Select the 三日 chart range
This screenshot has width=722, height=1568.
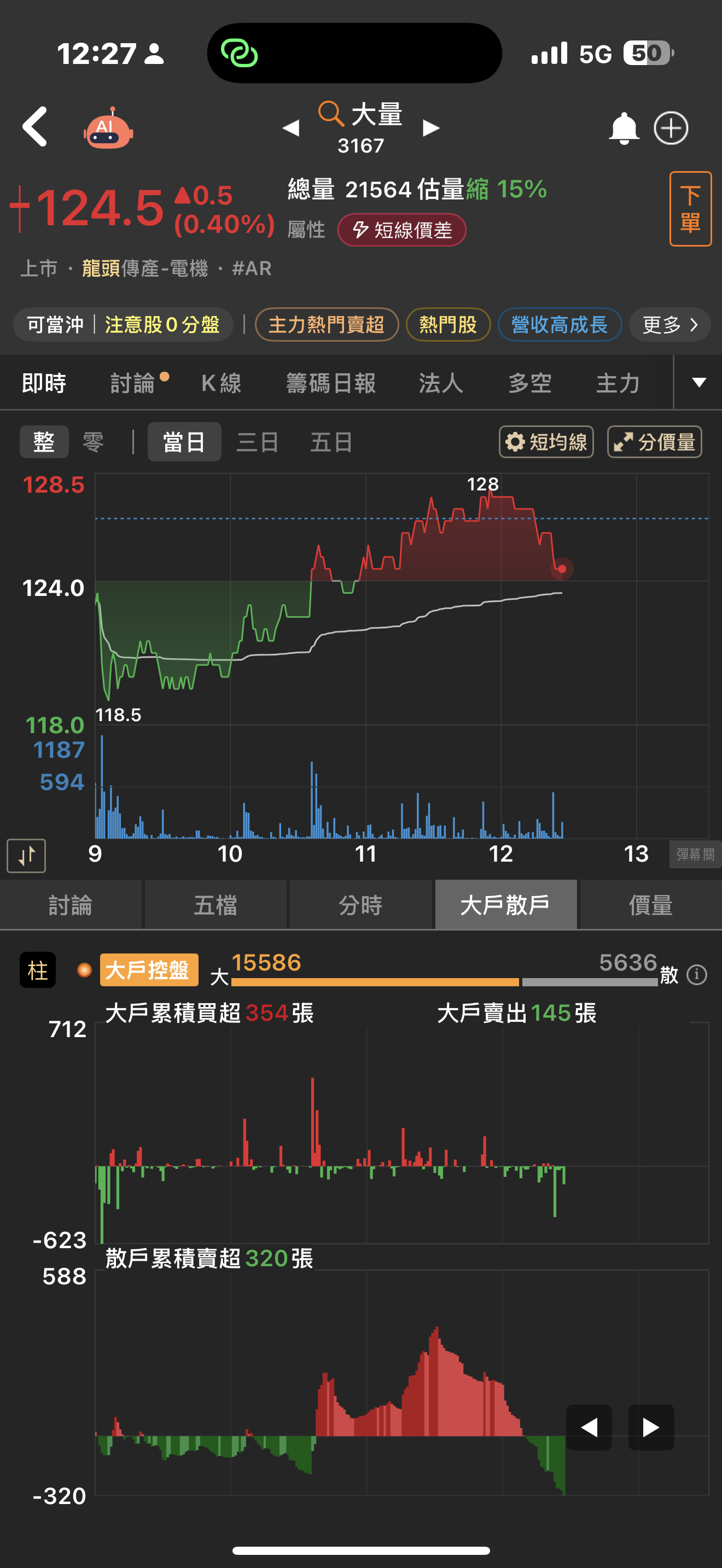click(x=257, y=442)
